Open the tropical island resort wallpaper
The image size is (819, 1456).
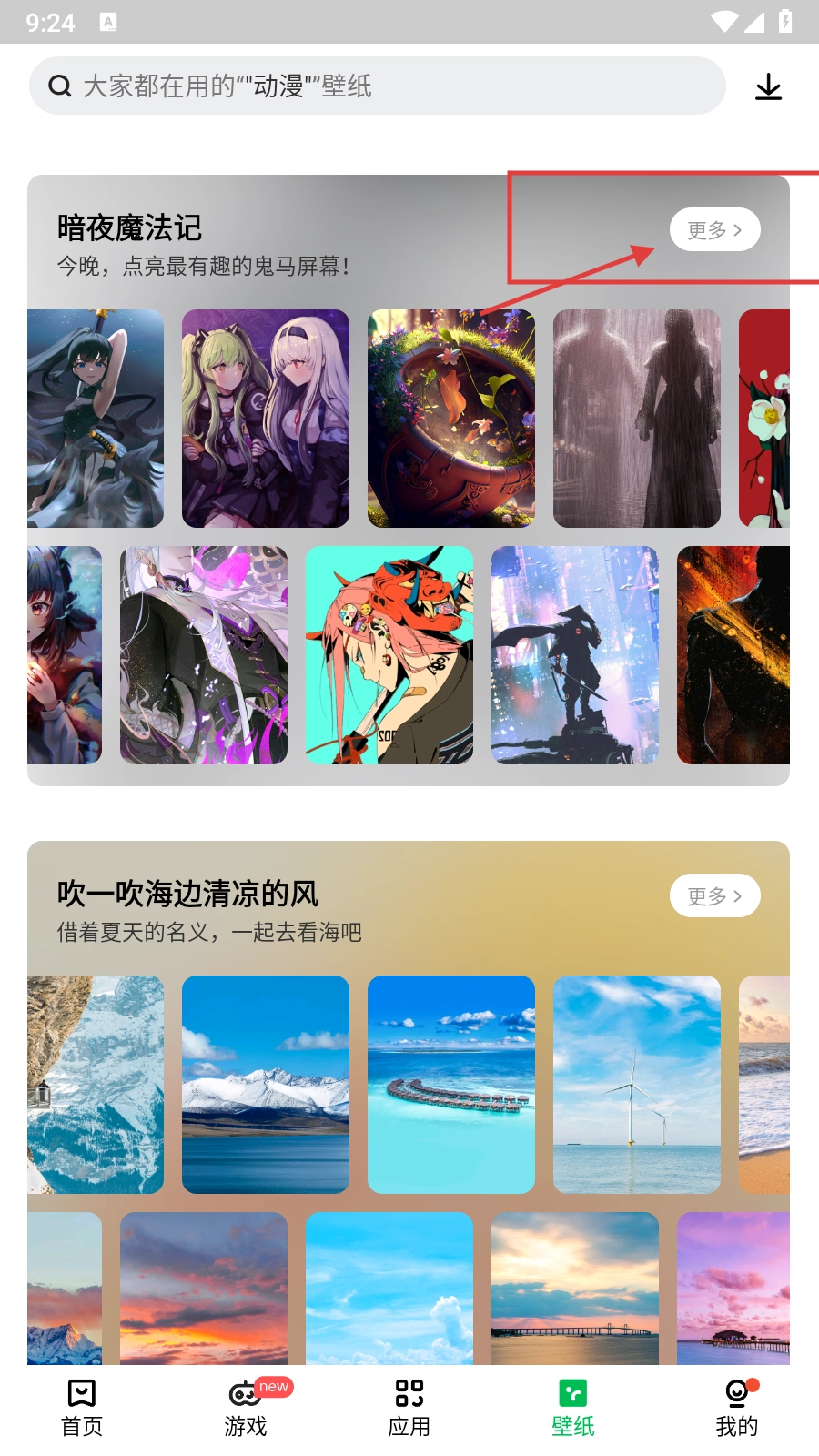[451, 1085]
